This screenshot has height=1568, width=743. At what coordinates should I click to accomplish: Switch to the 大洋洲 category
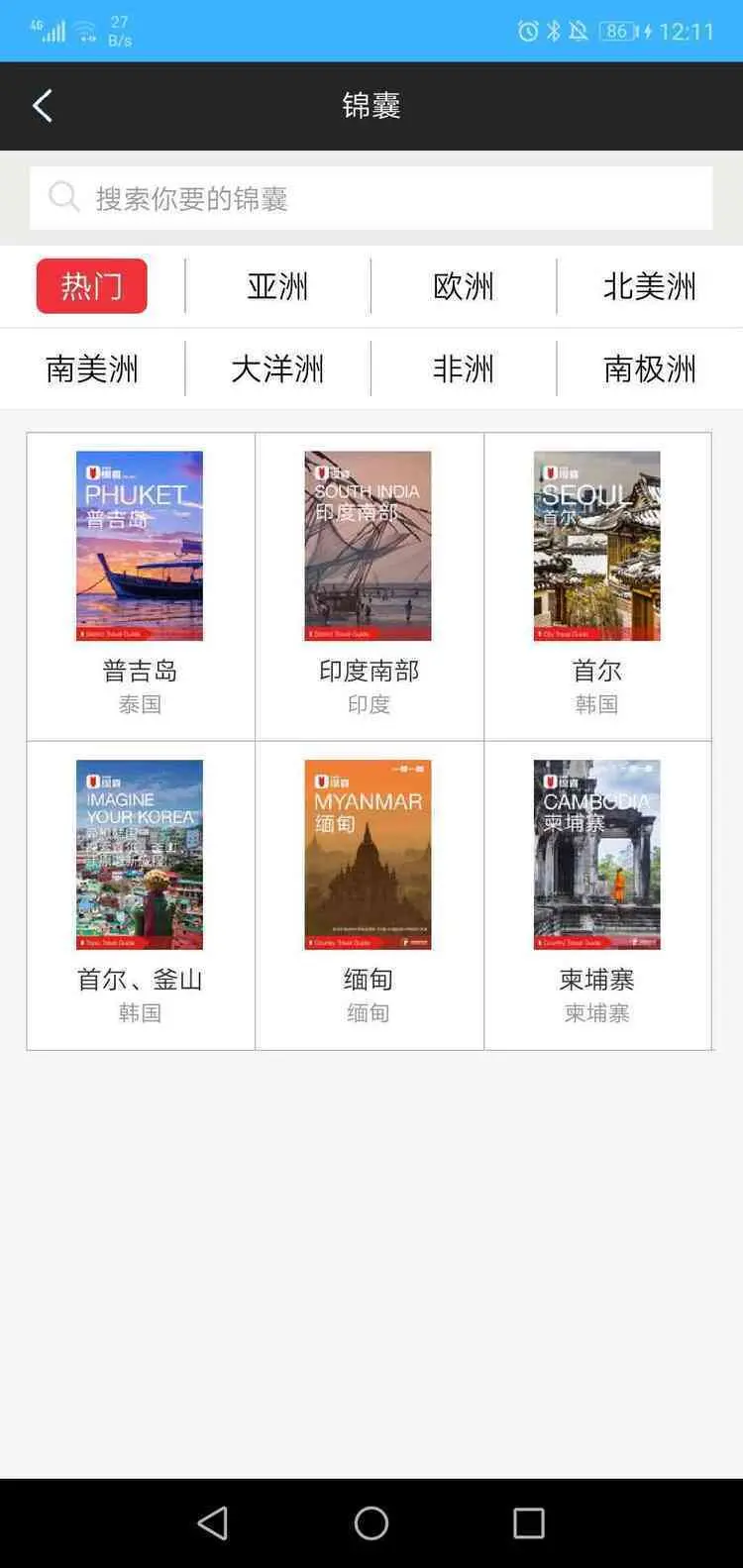(x=277, y=368)
